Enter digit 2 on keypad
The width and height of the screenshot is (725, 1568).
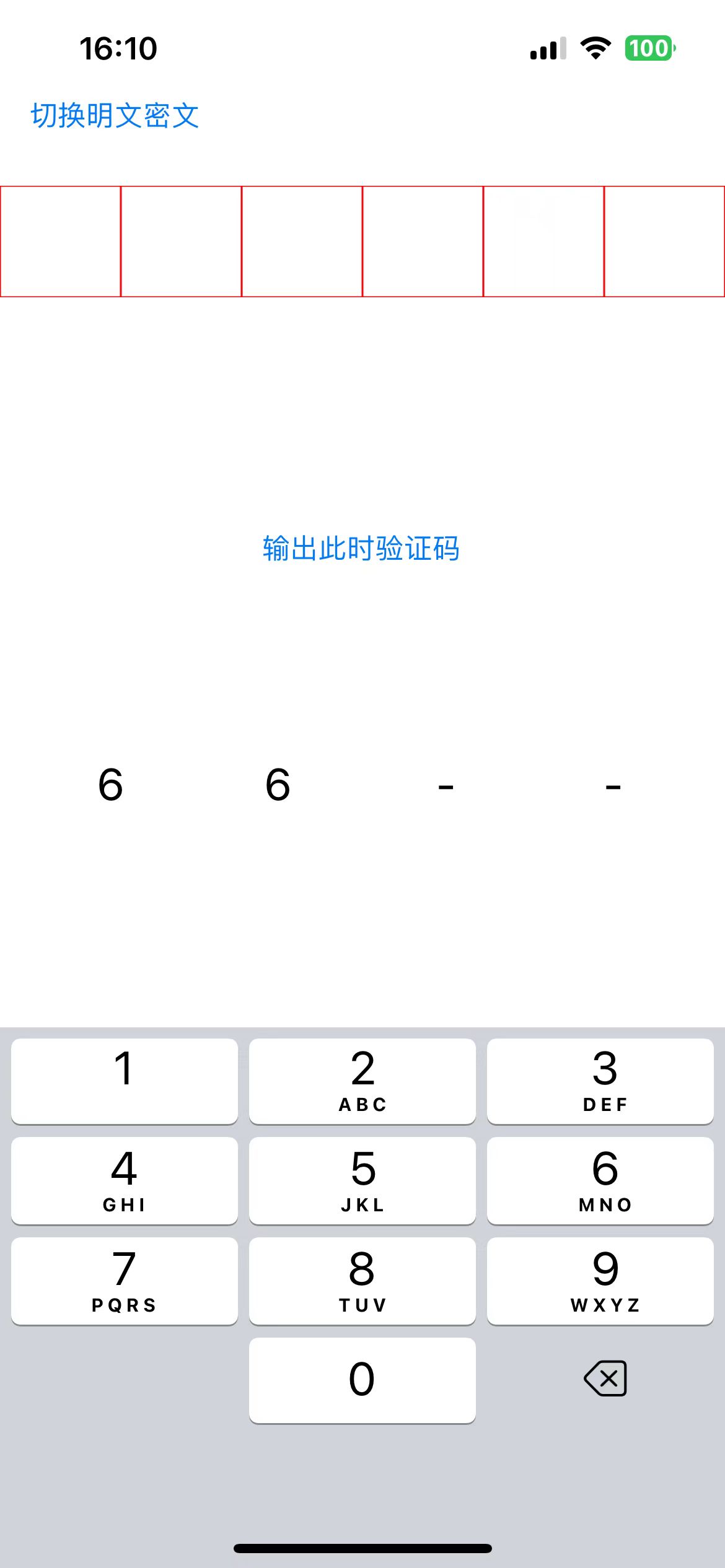click(362, 1081)
